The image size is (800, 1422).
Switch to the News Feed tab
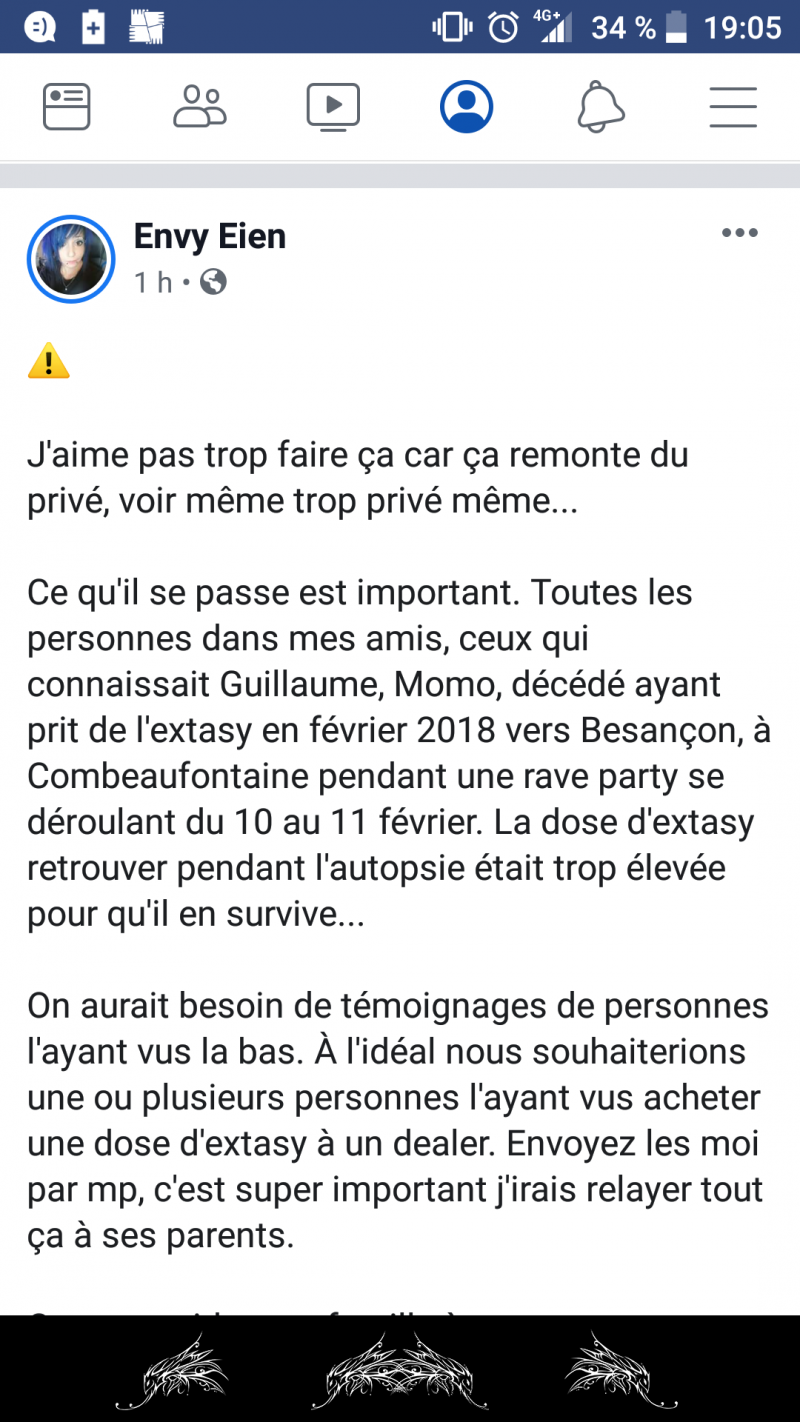coord(67,106)
